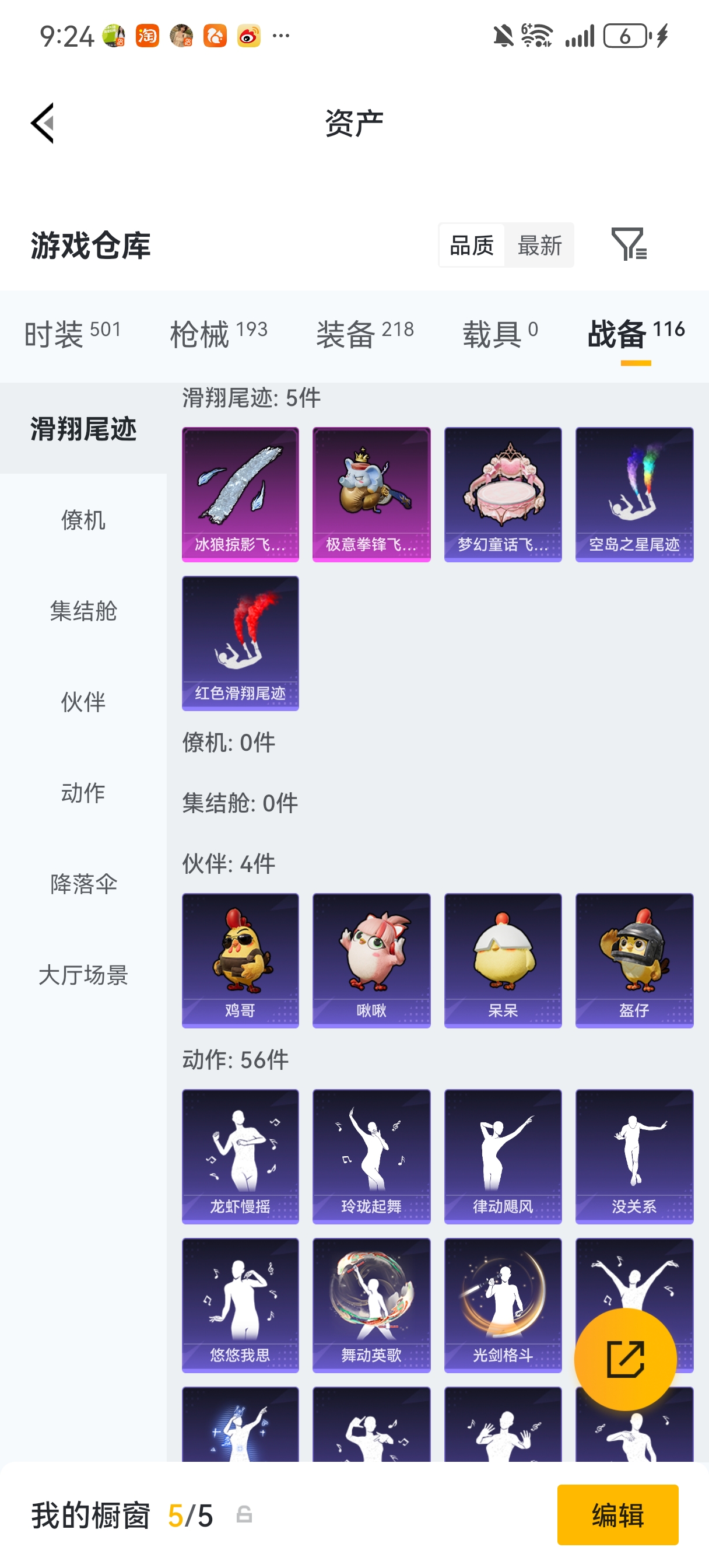The width and height of the screenshot is (709, 1568).
Task: Sort warehouse by 品质
Action: coord(472,246)
